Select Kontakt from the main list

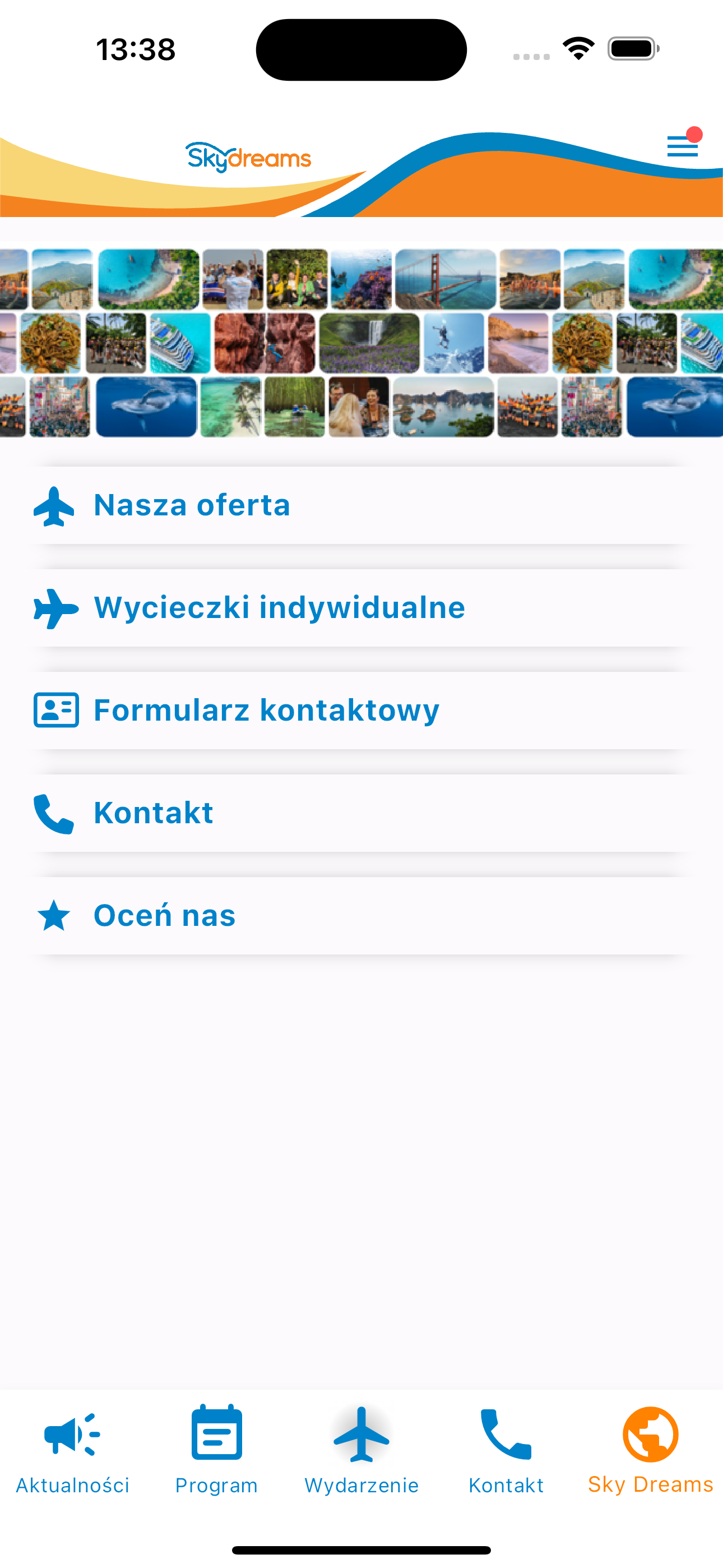(154, 813)
